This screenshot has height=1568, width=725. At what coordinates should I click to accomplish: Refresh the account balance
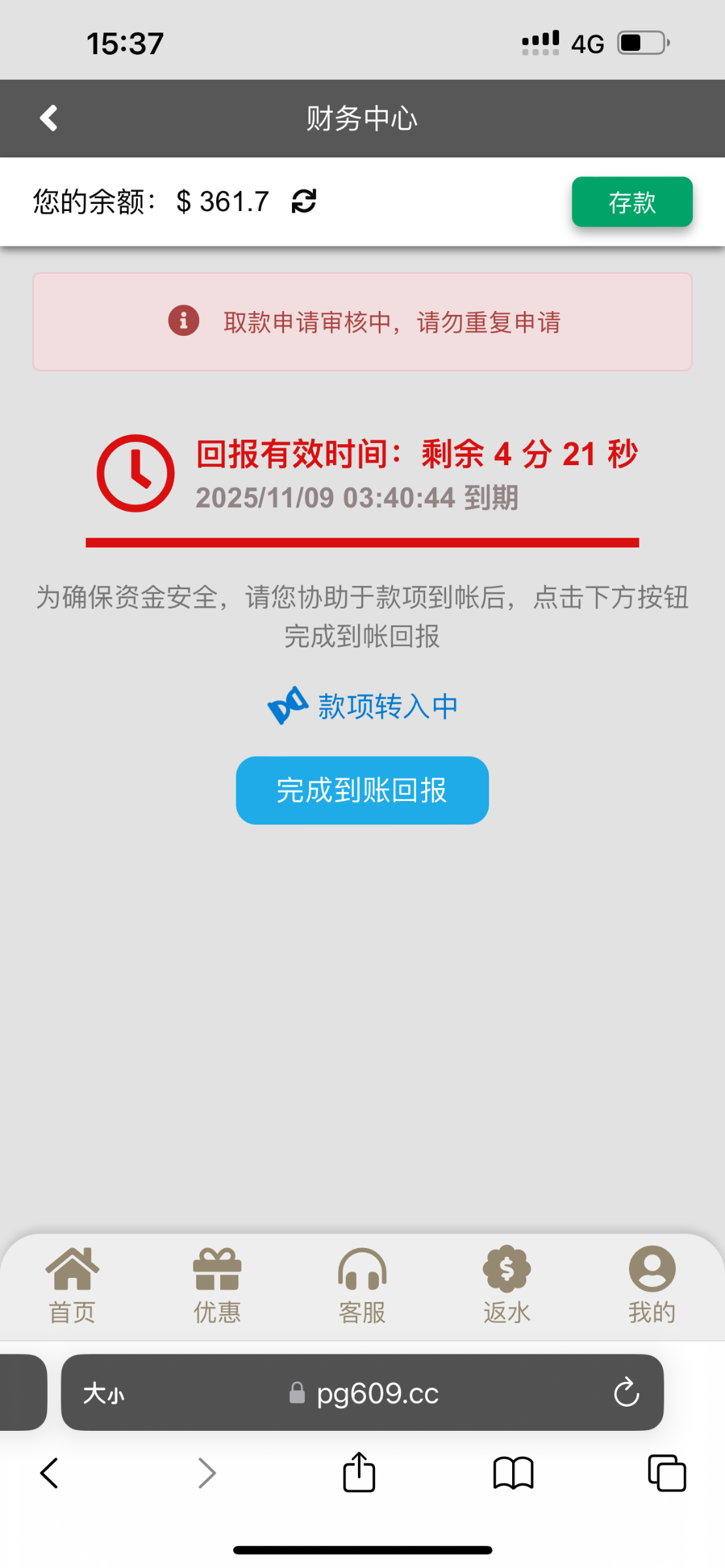click(302, 202)
